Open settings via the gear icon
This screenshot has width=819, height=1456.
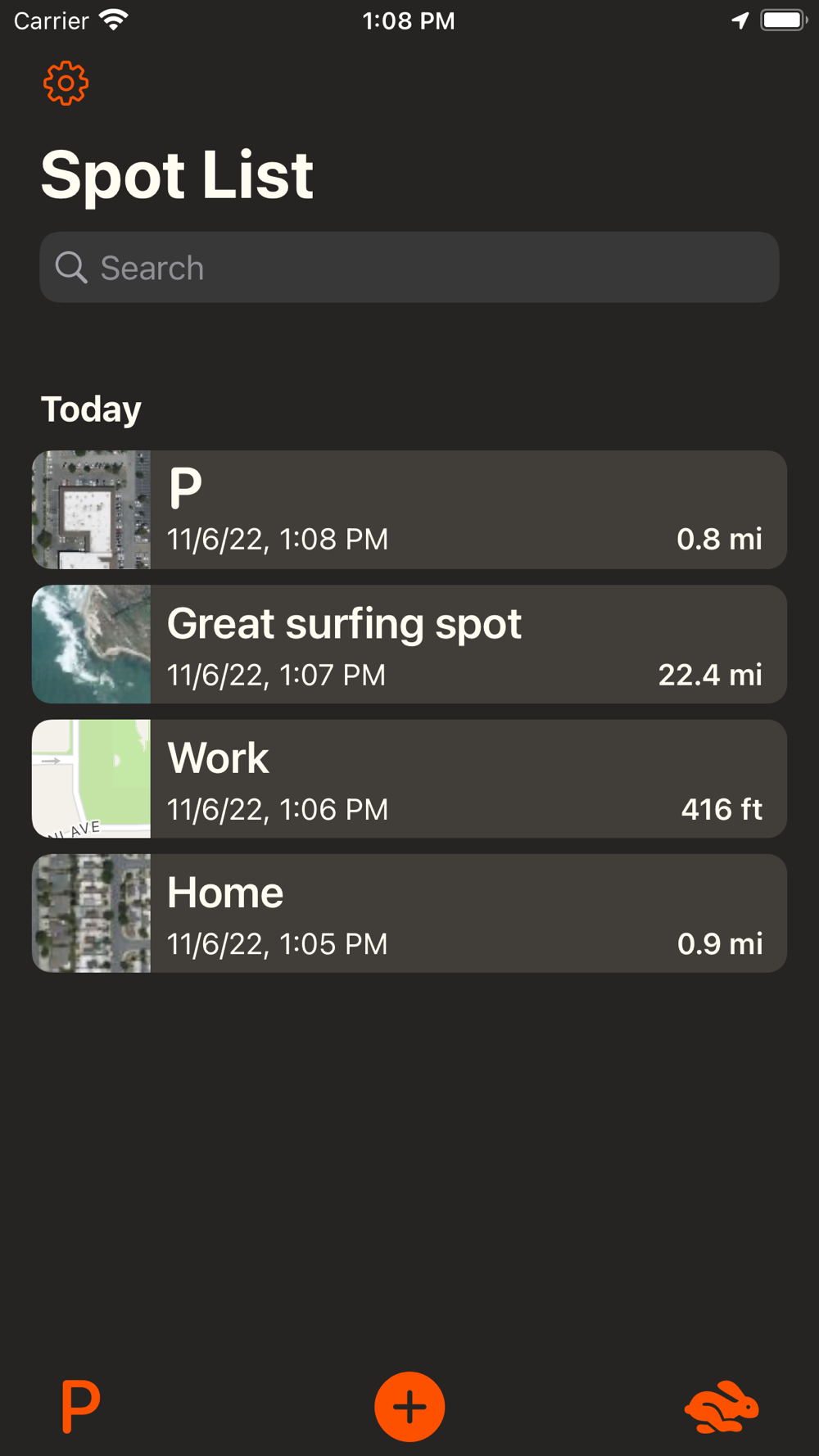[66, 83]
